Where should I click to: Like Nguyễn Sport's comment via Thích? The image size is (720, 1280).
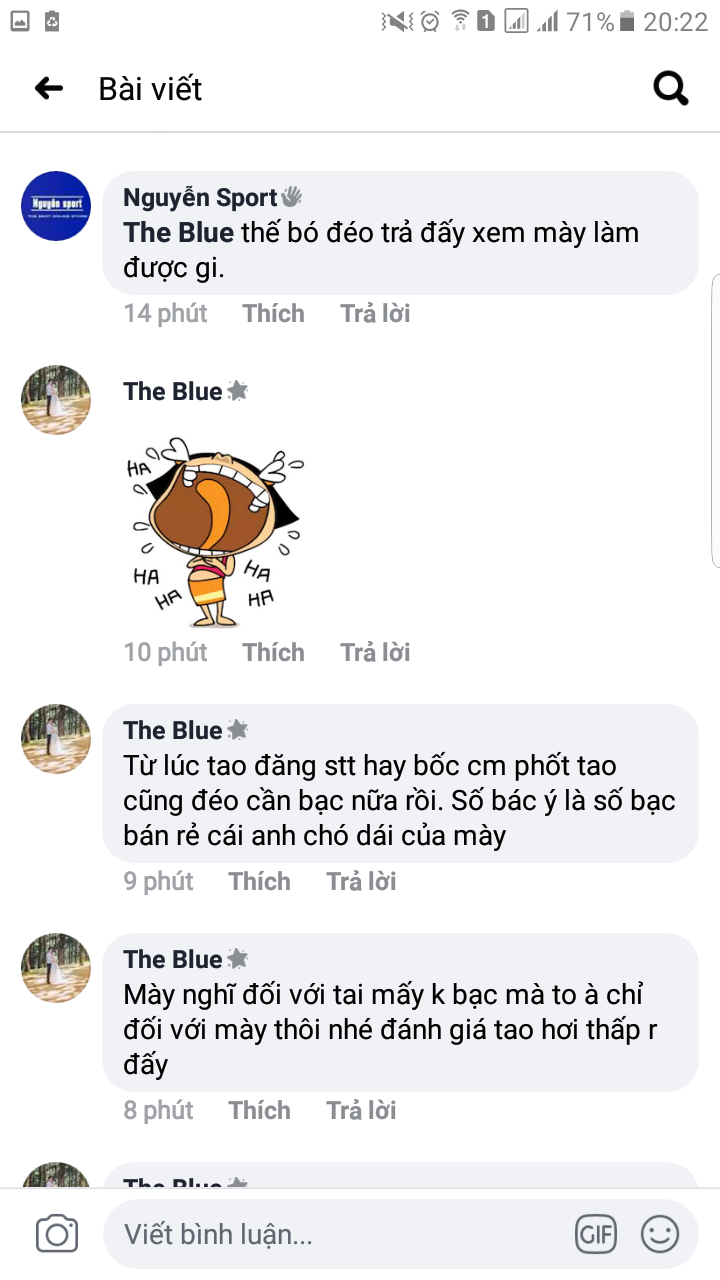(273, 313)
